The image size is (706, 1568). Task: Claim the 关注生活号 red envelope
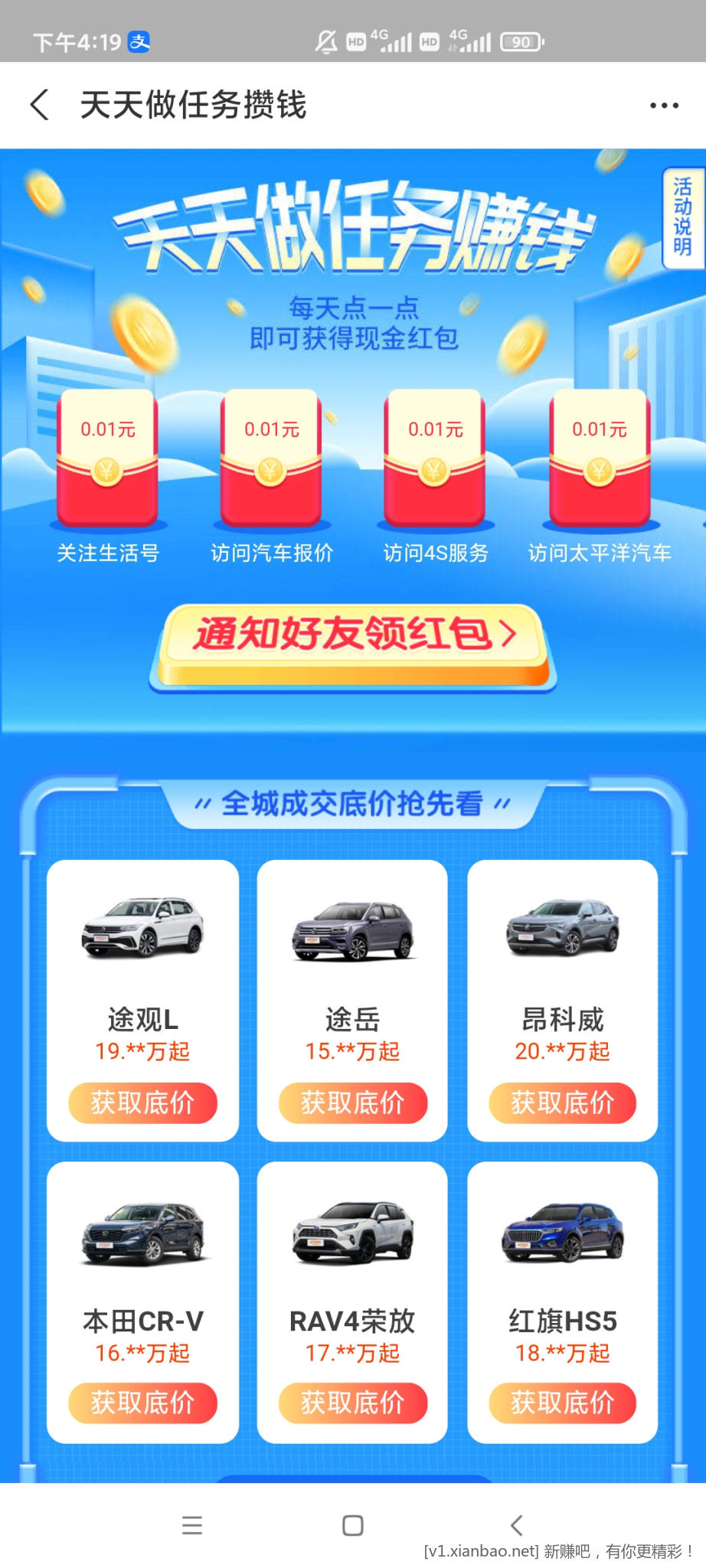[x=108, y=459]
